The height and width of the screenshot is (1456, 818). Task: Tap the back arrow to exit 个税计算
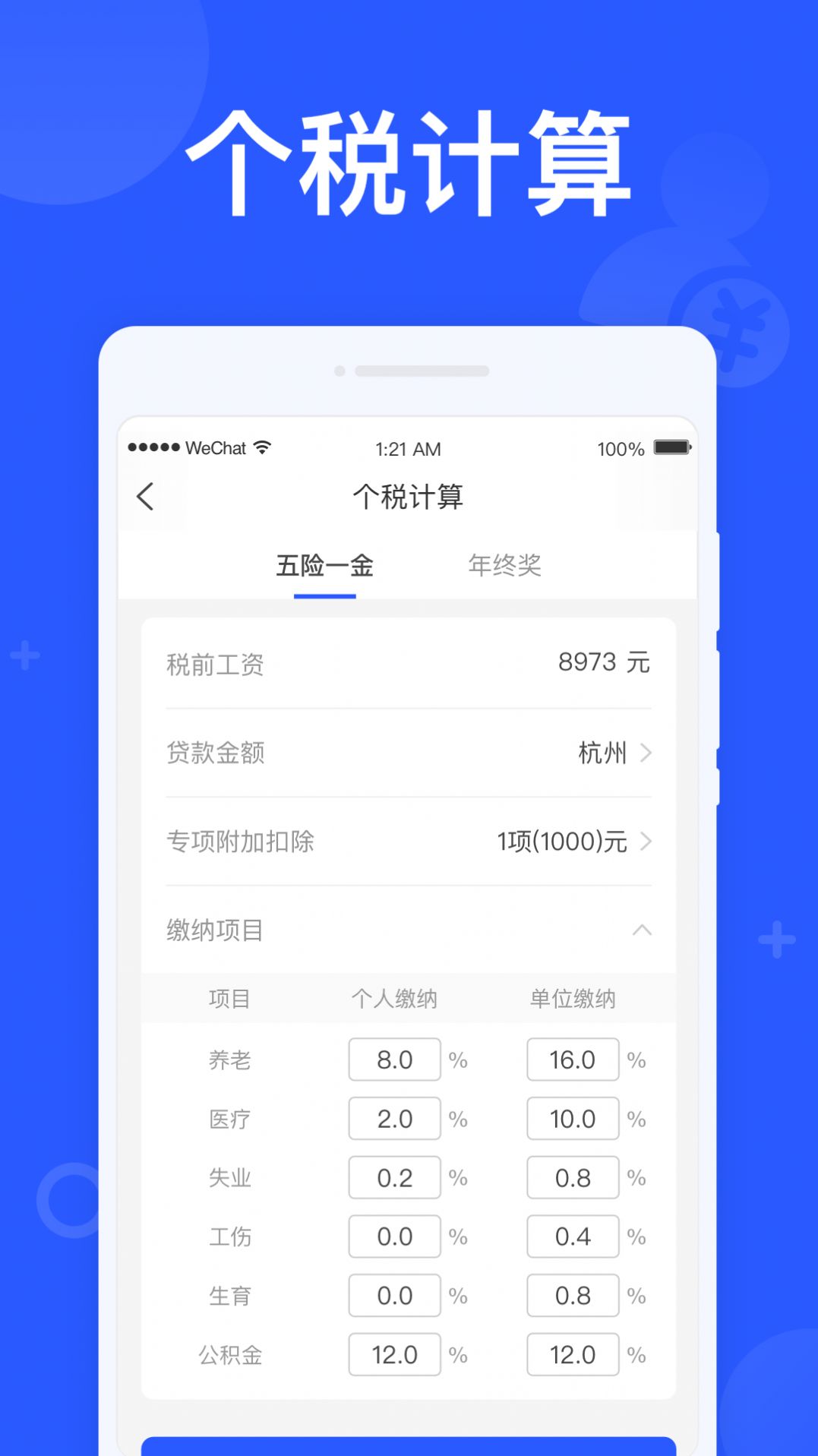pos(147,495)
